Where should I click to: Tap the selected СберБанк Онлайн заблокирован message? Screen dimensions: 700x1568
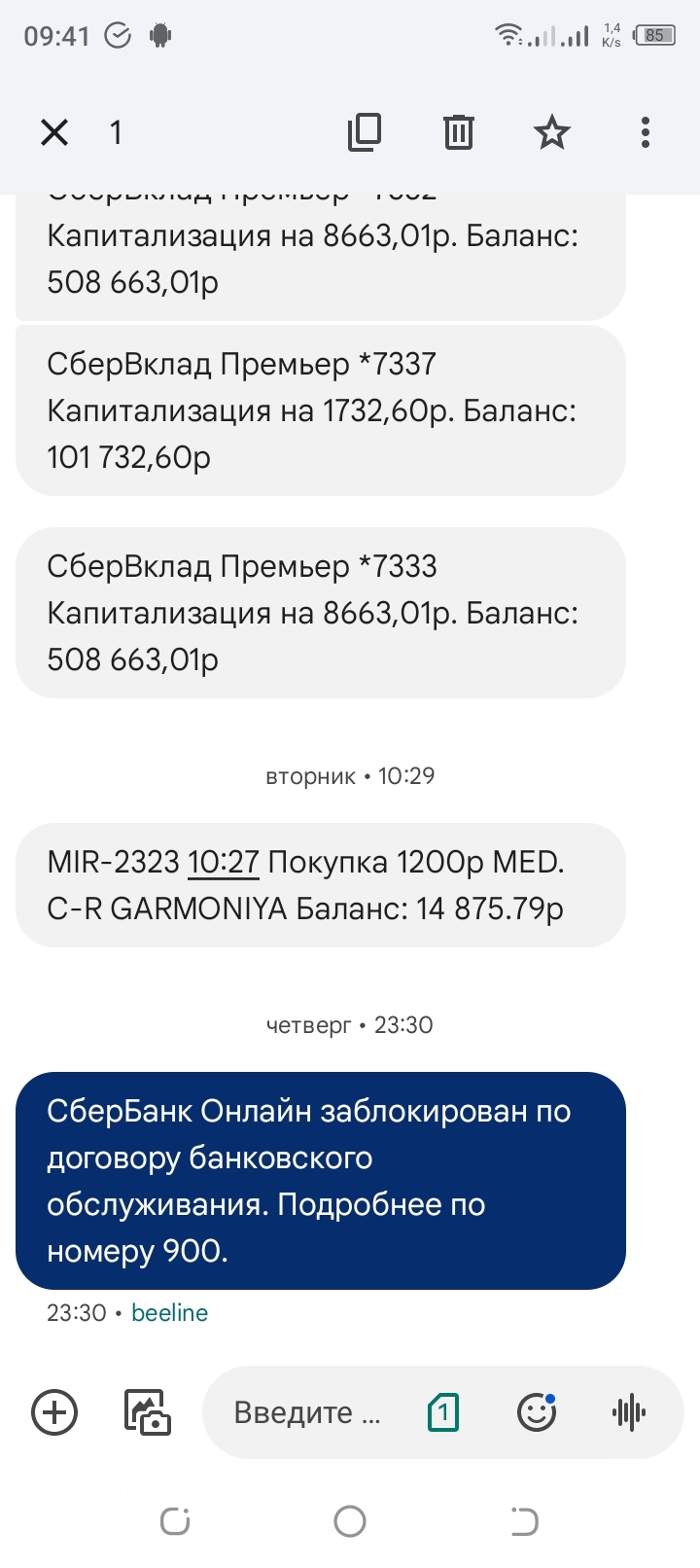point(320,1181)
